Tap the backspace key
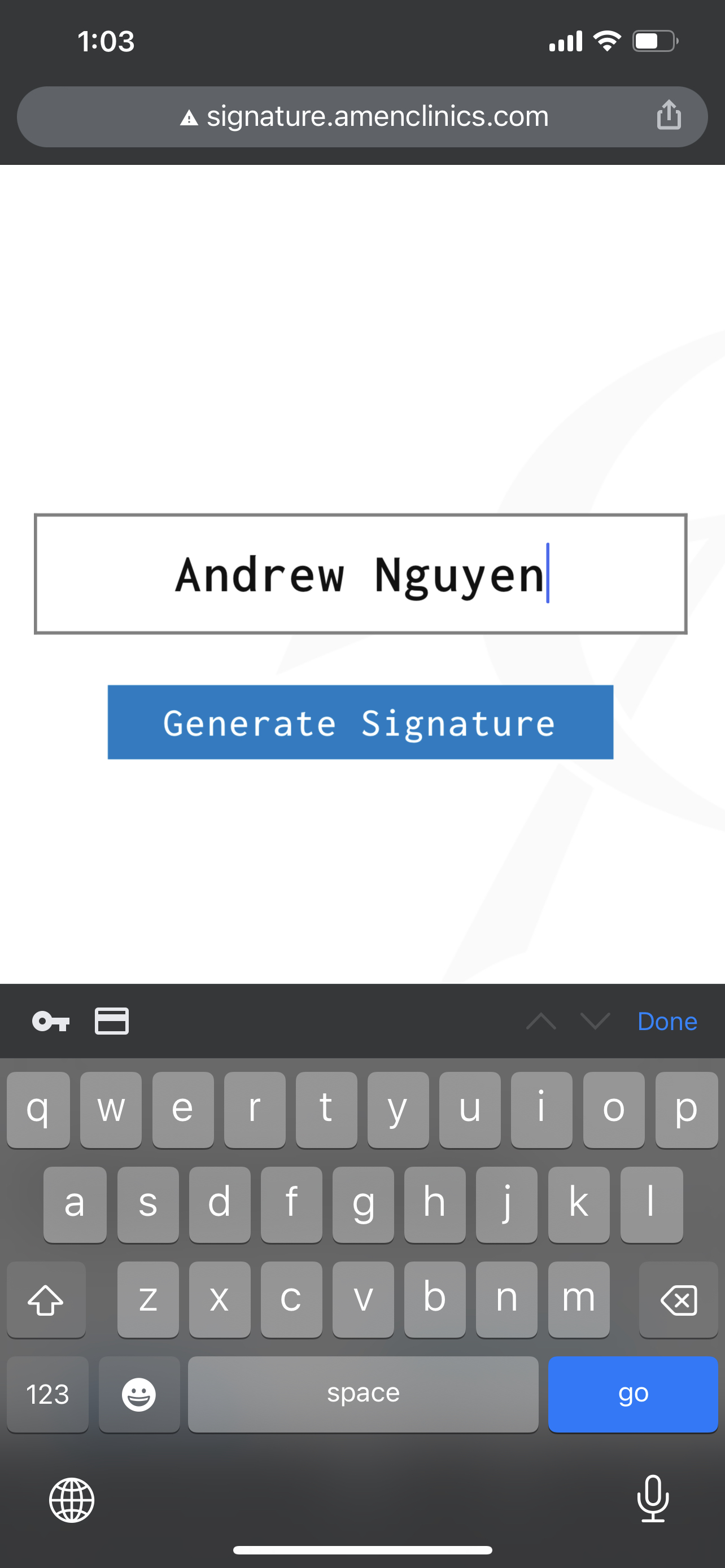 pos(678,1299)
